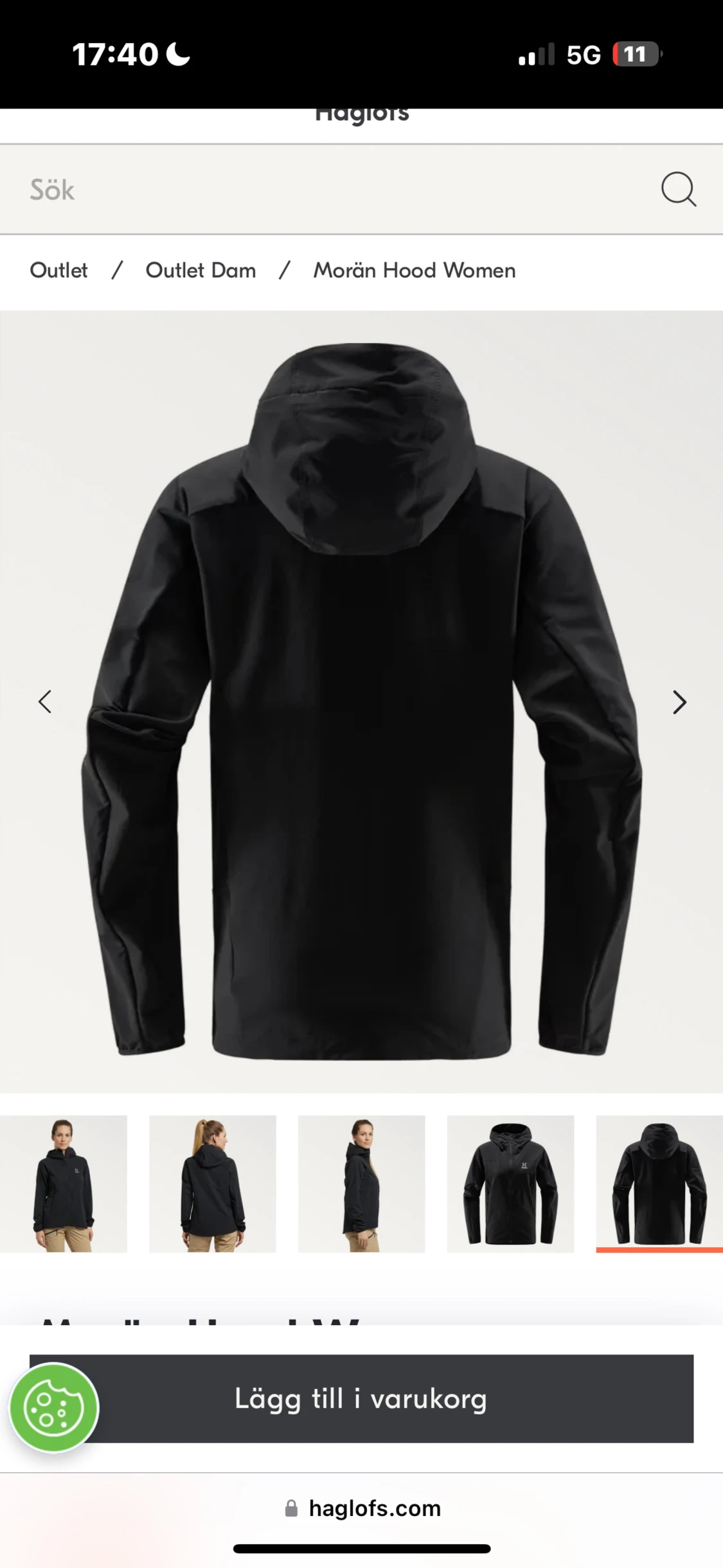Open cookie settings green button
The height and width of the screenshot is (1568, 723).
[x=54, y=1408]
